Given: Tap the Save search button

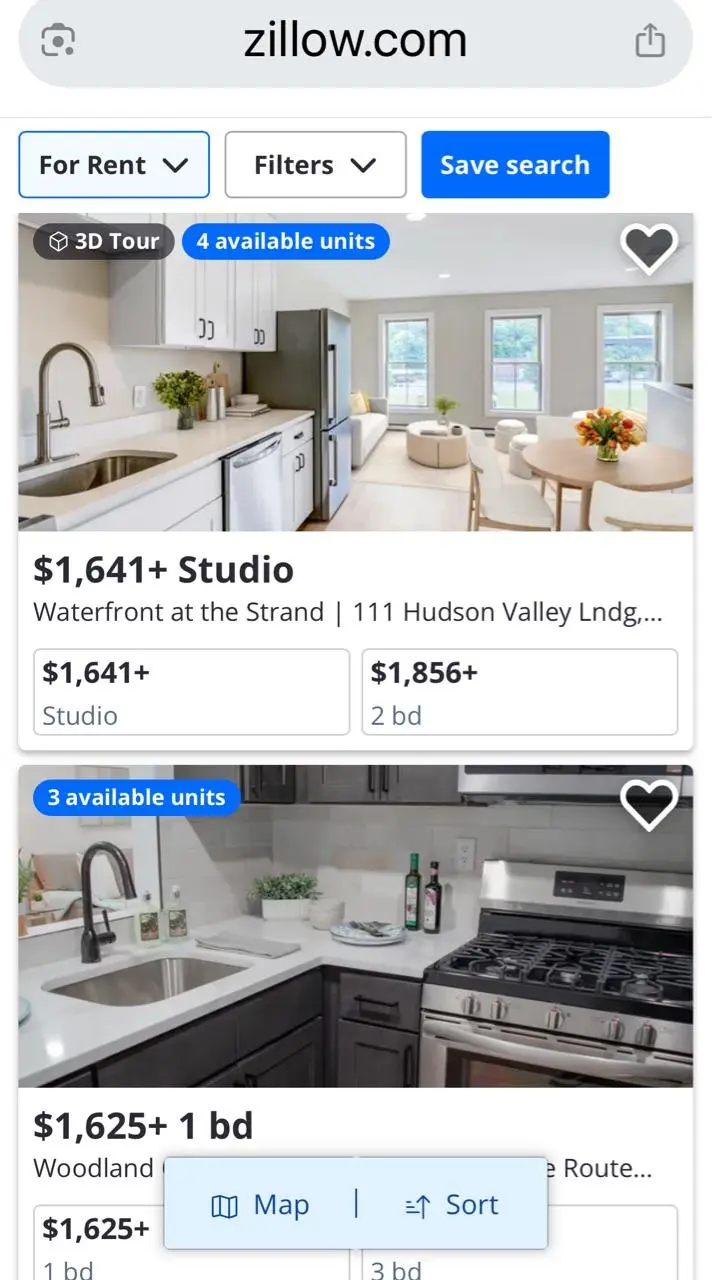Looking at the screenshot, I should pos(515,165).
